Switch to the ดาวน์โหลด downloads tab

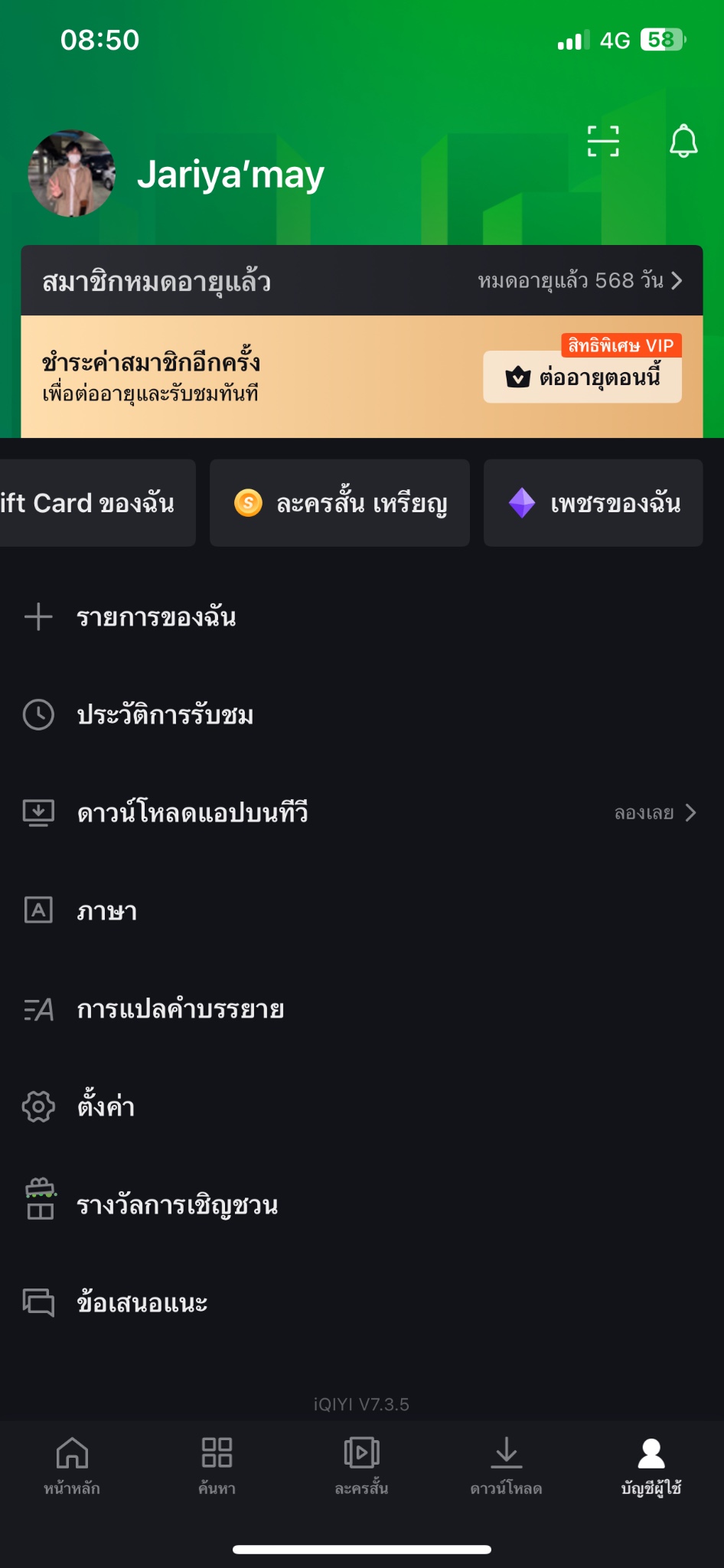[x=506, y=1466]
